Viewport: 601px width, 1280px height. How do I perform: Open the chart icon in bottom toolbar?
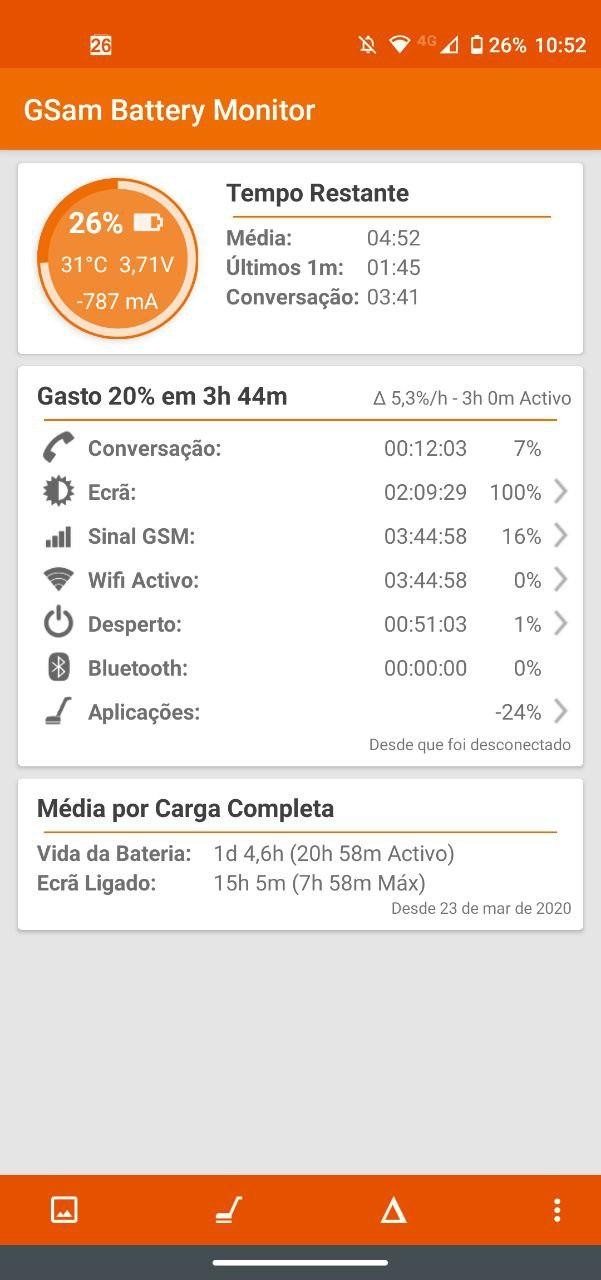(64, 1210)
